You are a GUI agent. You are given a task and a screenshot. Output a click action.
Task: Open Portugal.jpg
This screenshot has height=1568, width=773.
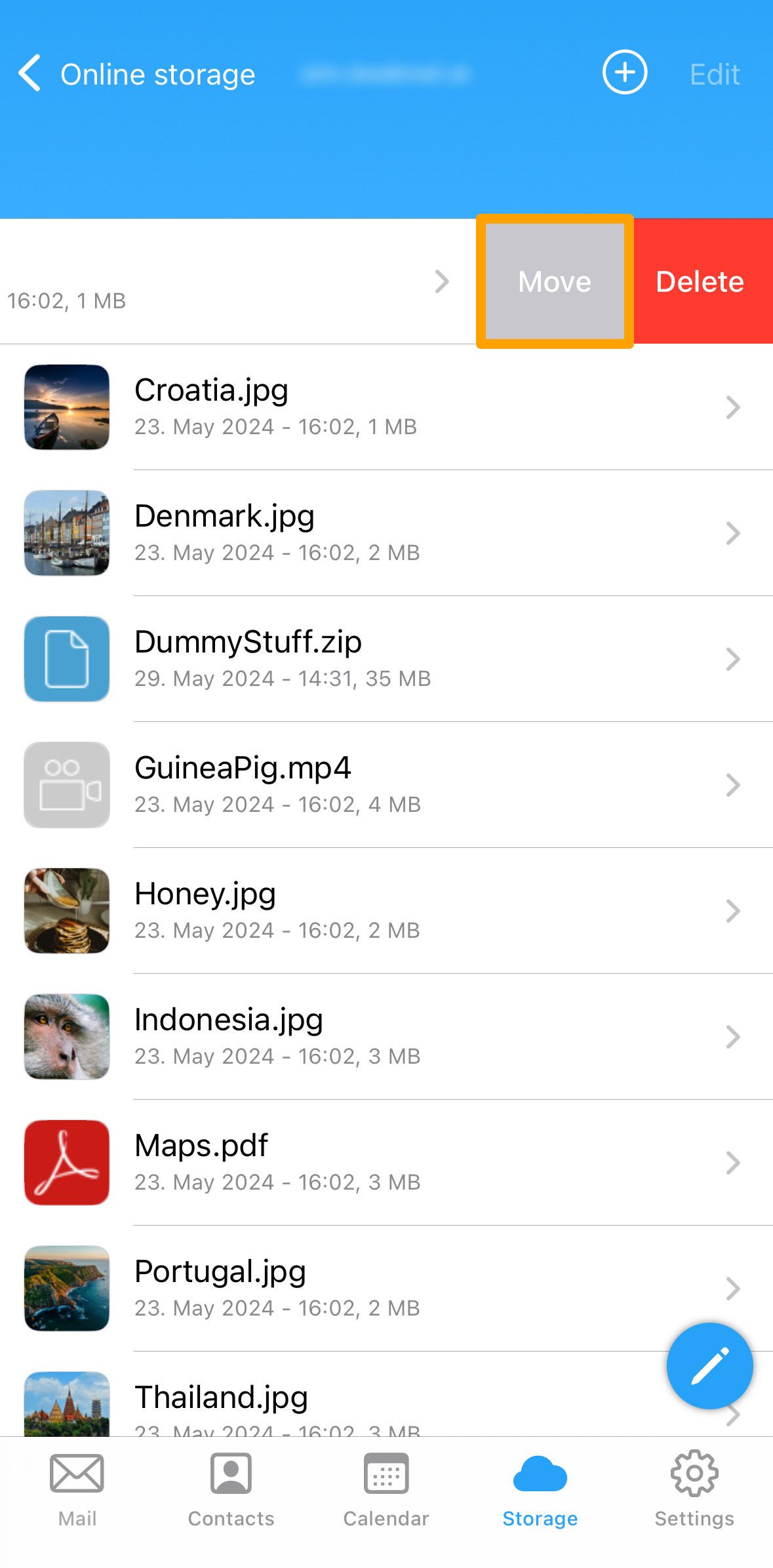387,1289
